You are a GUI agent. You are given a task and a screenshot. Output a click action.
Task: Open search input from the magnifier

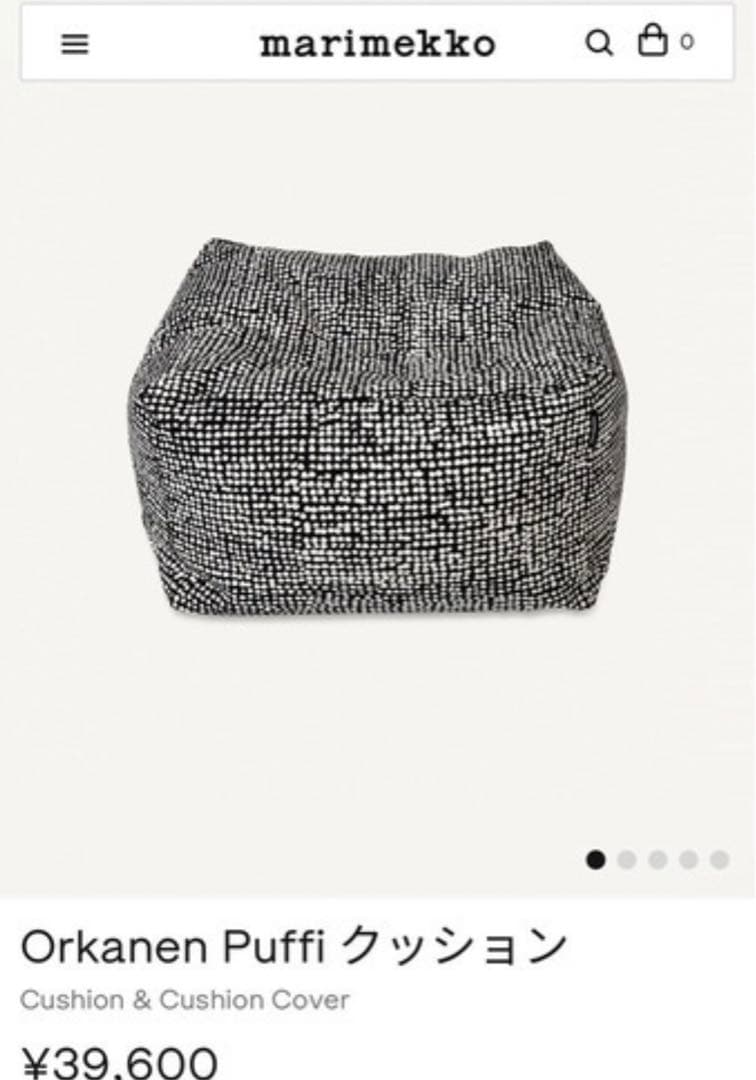coord(598,43)
